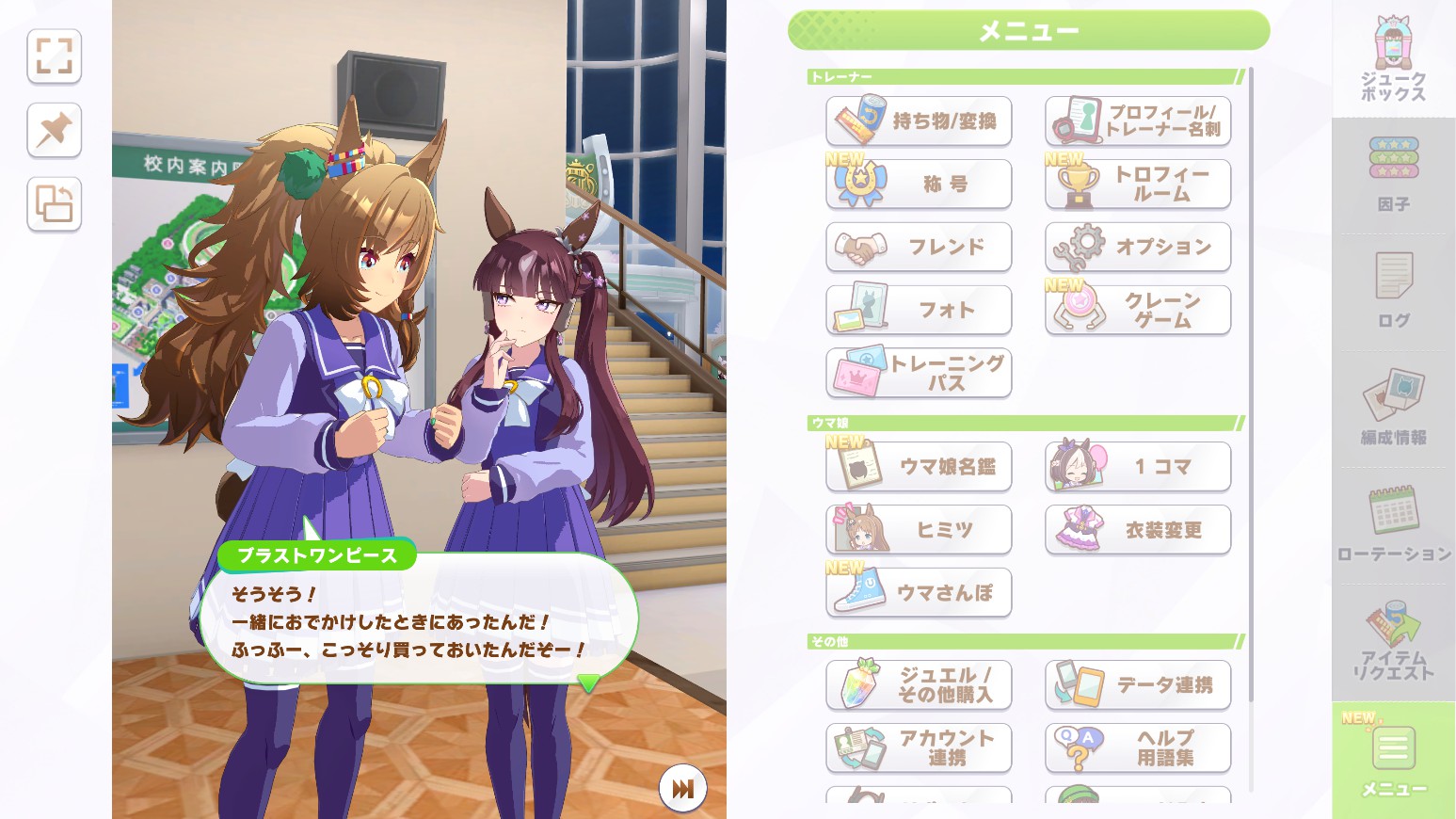Image resolution: width=1456 pixels, height=819 pixels.
Task: Play the クレーンゲーム
Action: tap(1138, 310)
